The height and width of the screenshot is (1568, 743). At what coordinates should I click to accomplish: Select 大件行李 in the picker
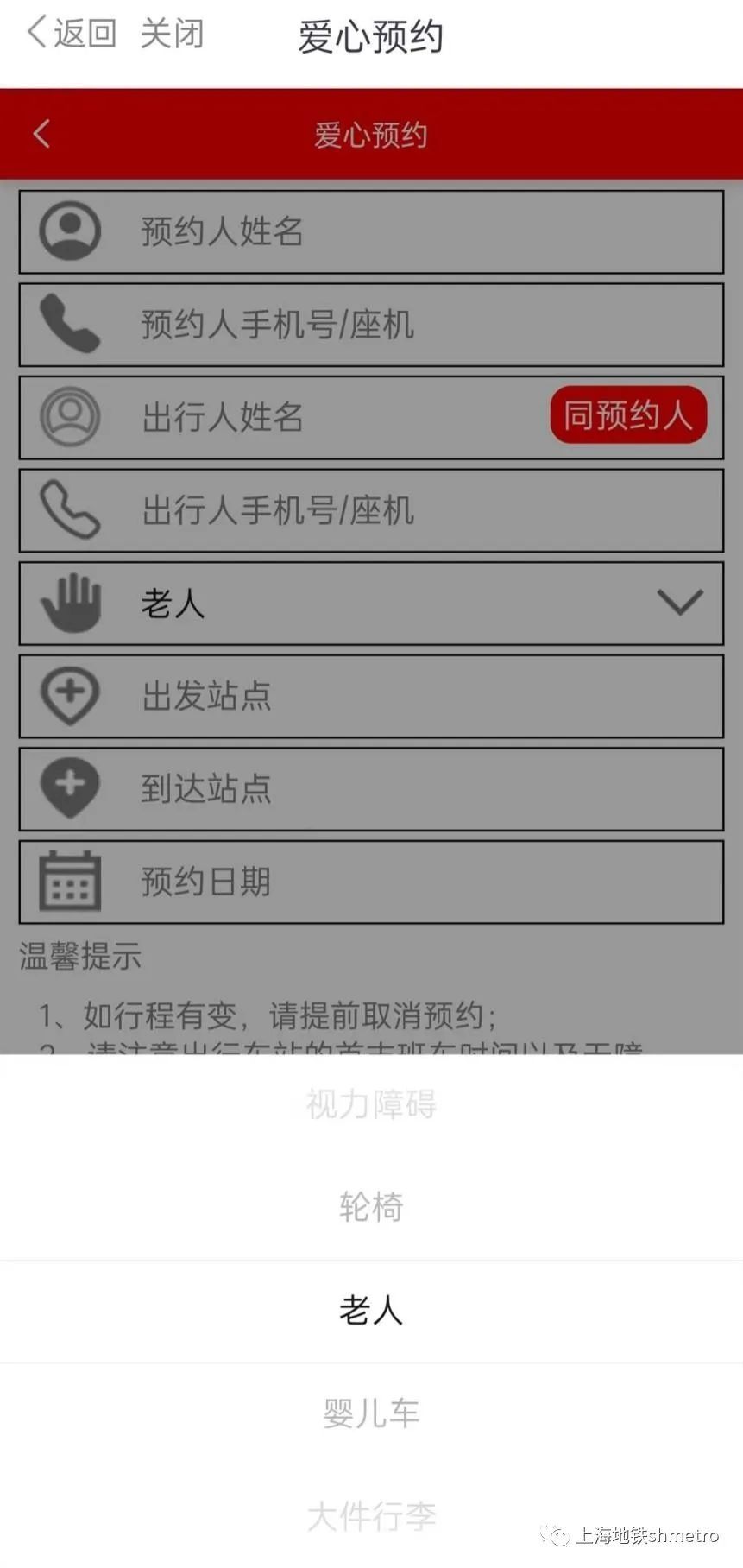371,1516
